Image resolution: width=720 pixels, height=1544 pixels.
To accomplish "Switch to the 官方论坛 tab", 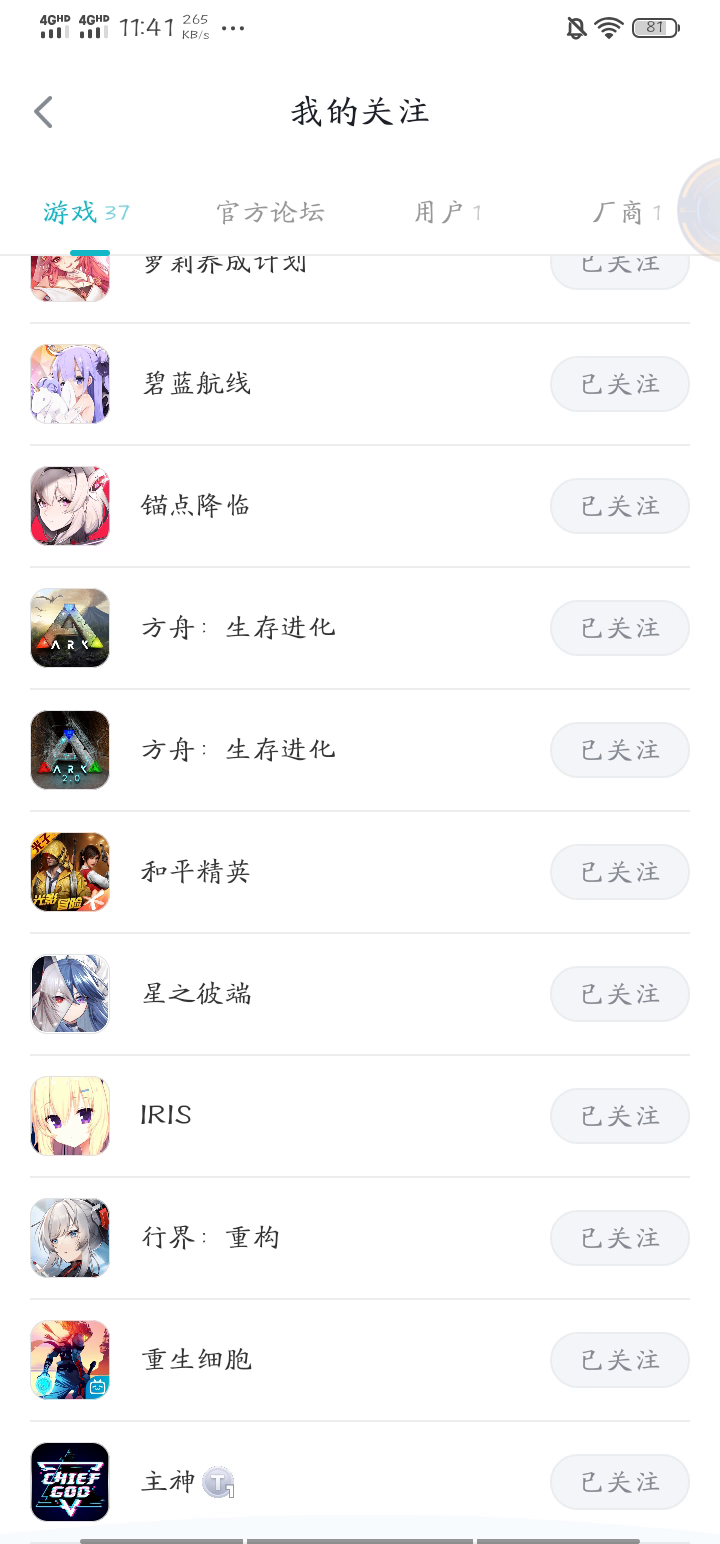I will 270,212.
